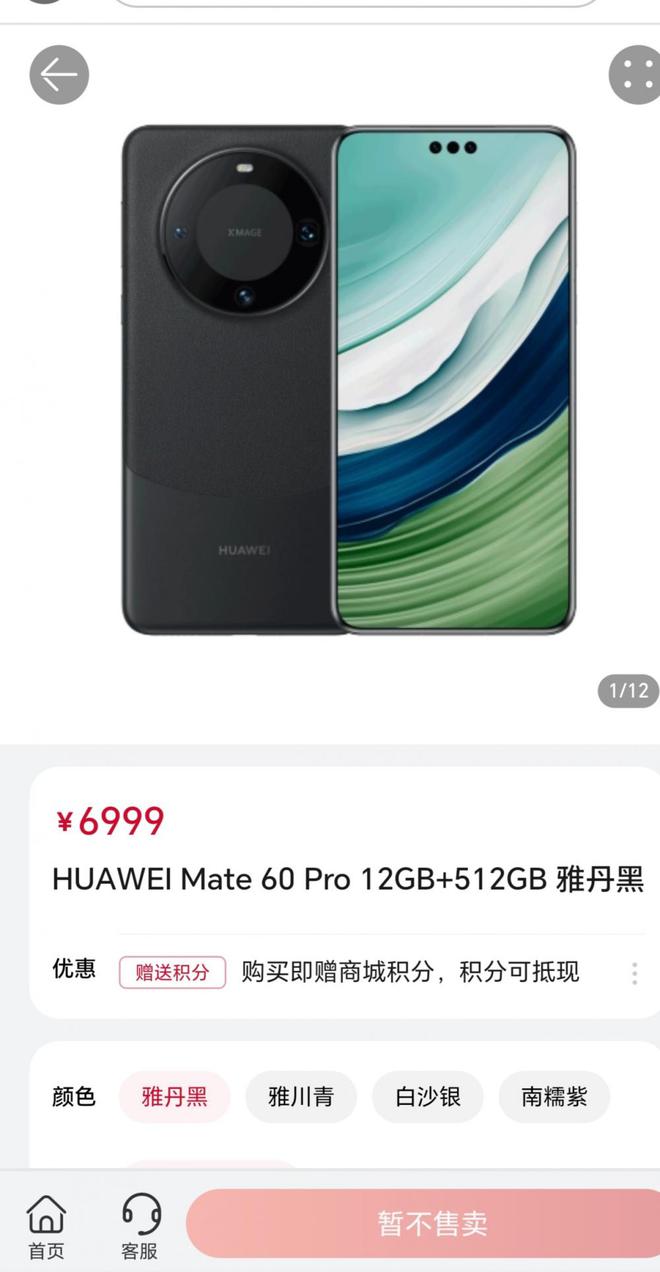Tap the 暂不售卖 button

432,1223
